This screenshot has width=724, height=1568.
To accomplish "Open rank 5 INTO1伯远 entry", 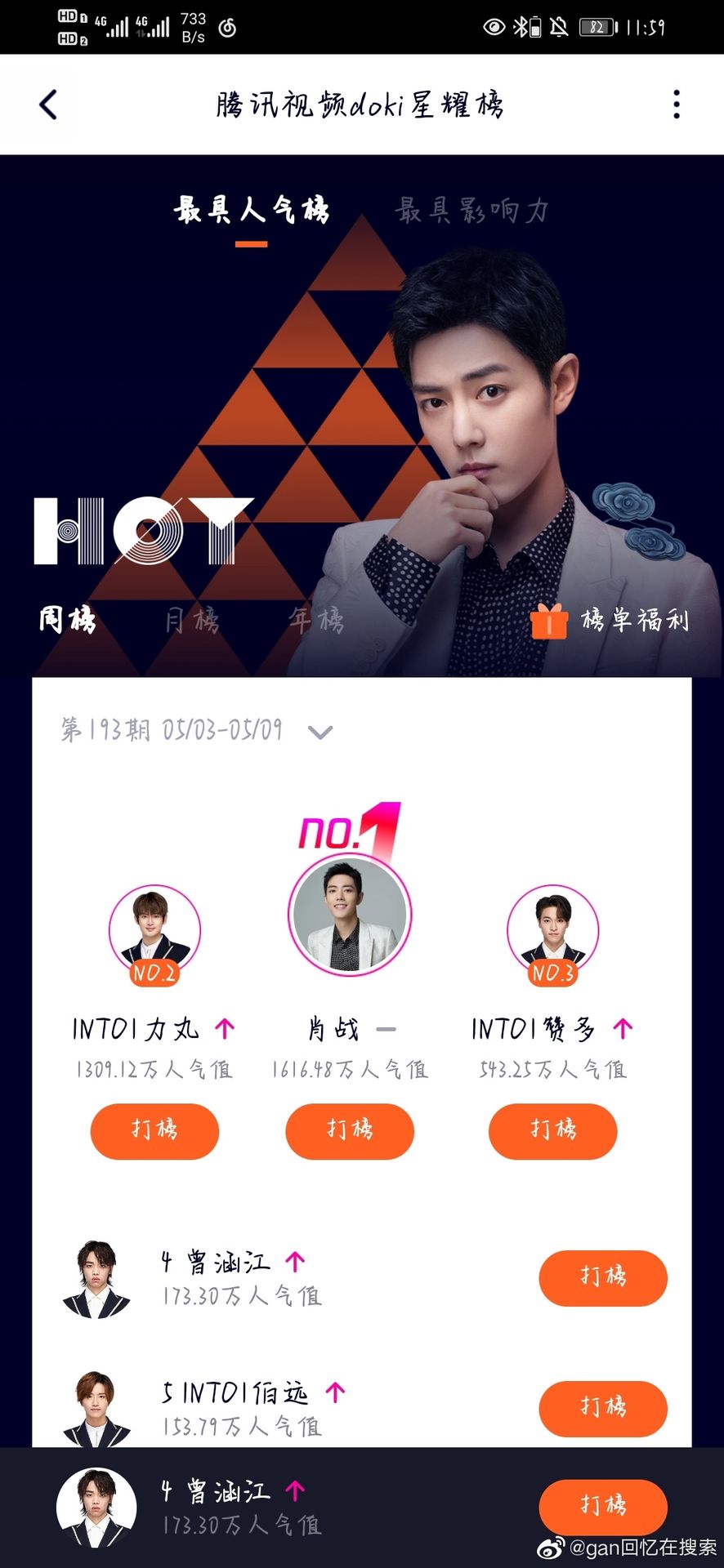I will (362, 1408).
